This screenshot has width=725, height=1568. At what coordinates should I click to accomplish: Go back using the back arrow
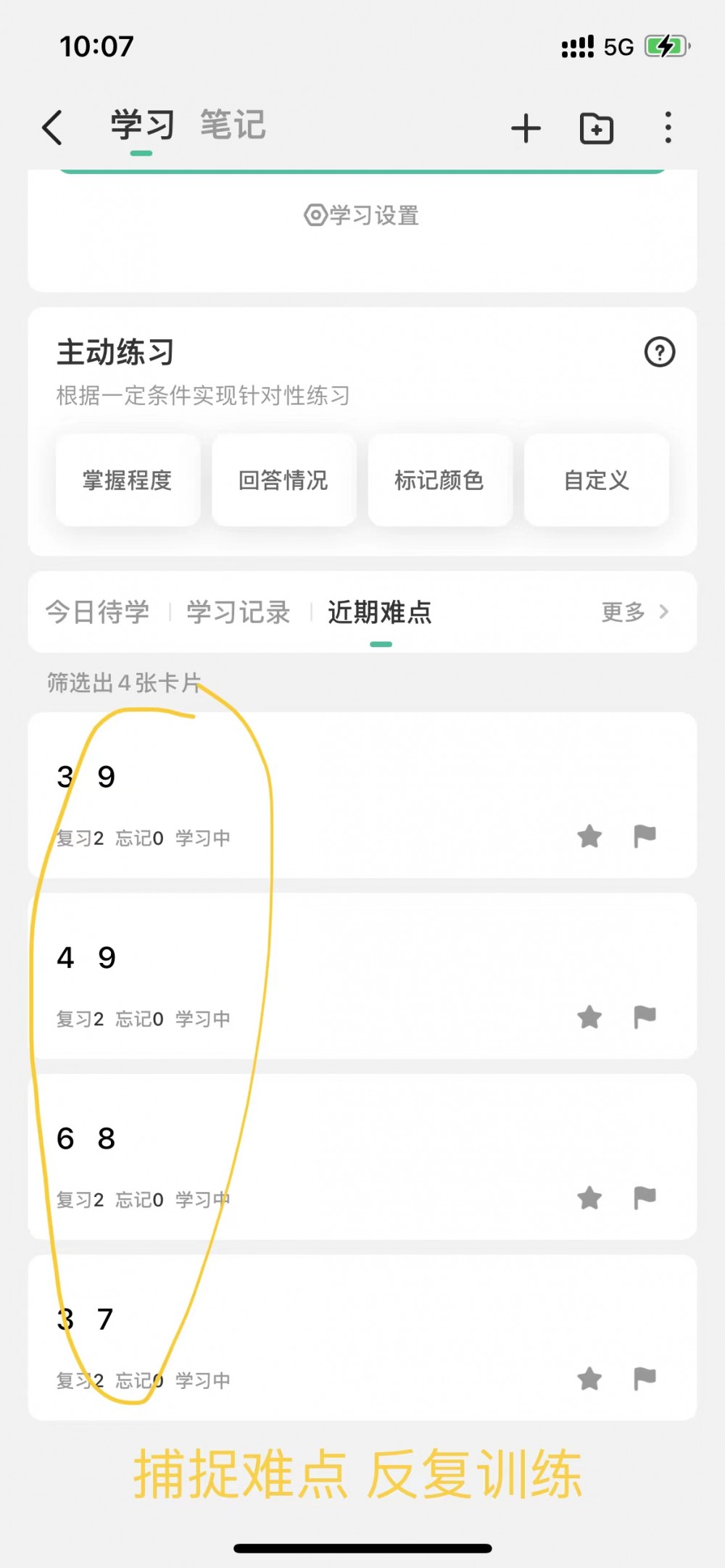tap(52, 128)
